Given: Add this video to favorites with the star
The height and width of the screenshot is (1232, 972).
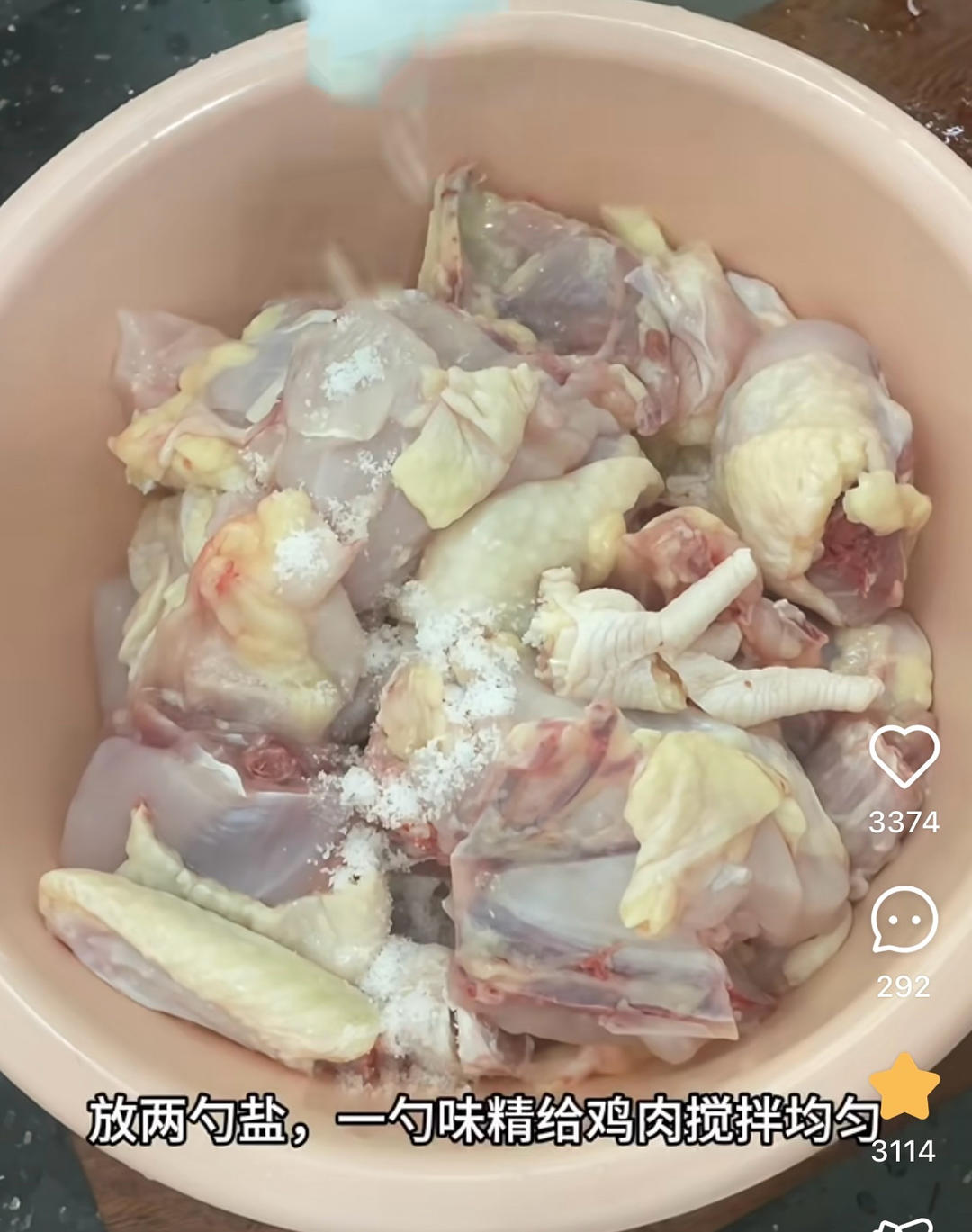Looking at the screenshot, I should coord(904,1086).
